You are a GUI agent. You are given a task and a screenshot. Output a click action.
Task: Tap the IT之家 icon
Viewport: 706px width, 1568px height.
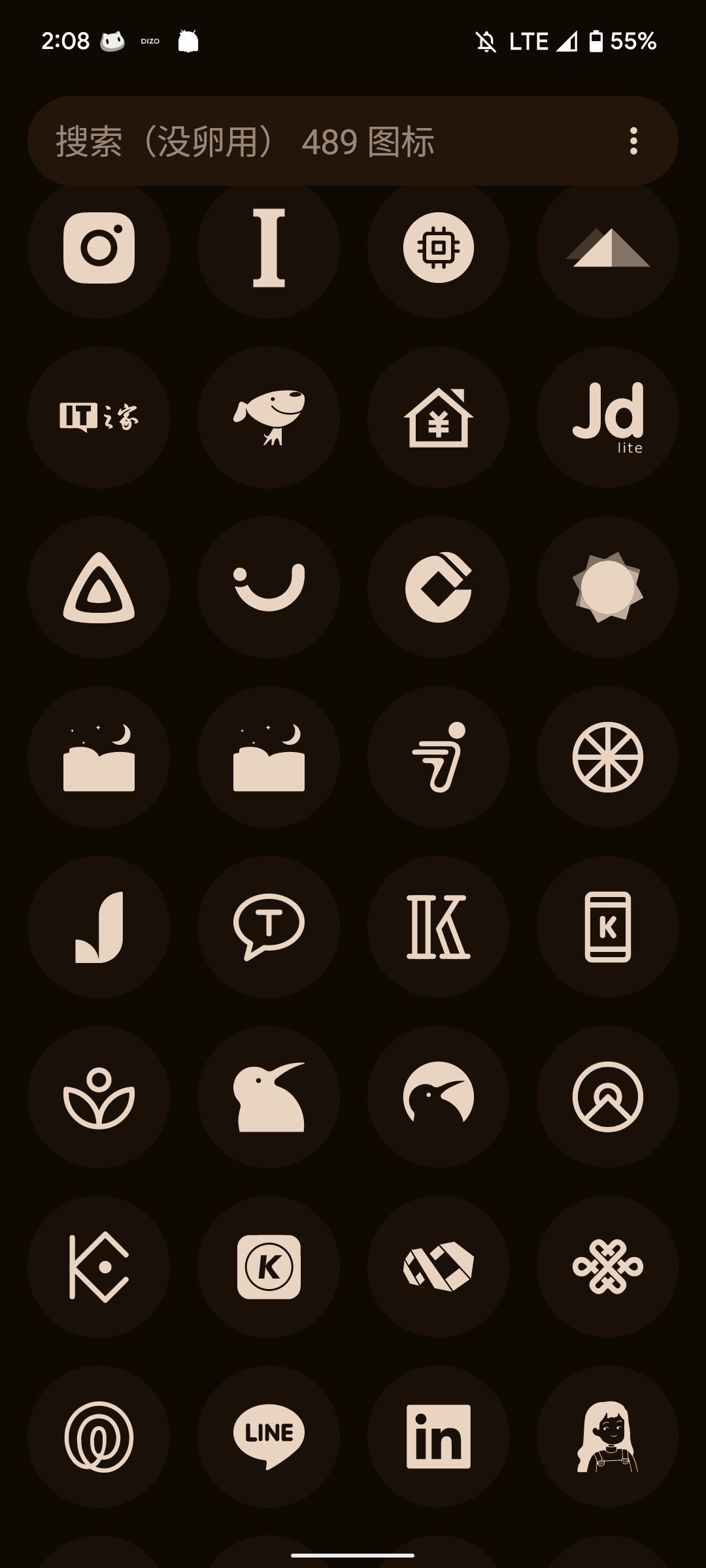(99, 417)
